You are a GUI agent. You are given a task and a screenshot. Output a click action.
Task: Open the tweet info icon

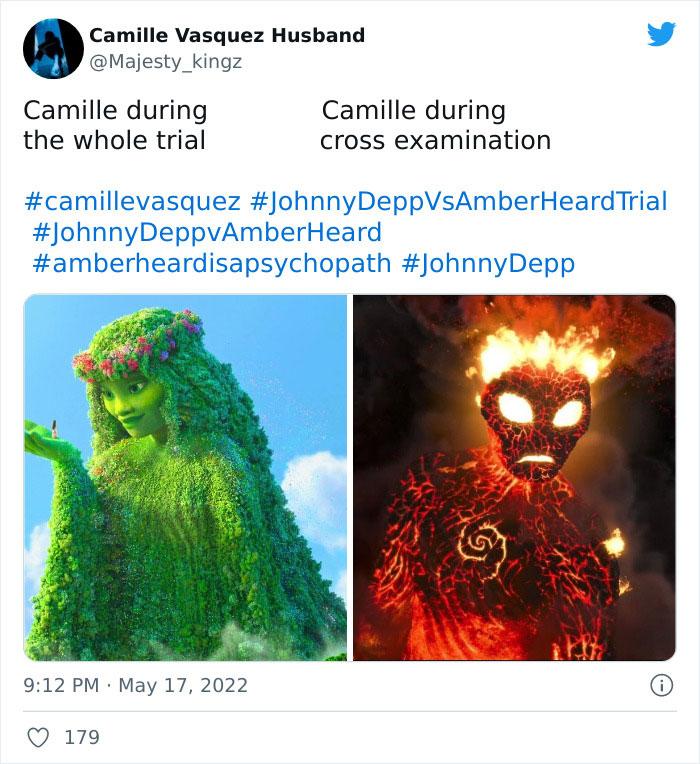click(661, 686)
